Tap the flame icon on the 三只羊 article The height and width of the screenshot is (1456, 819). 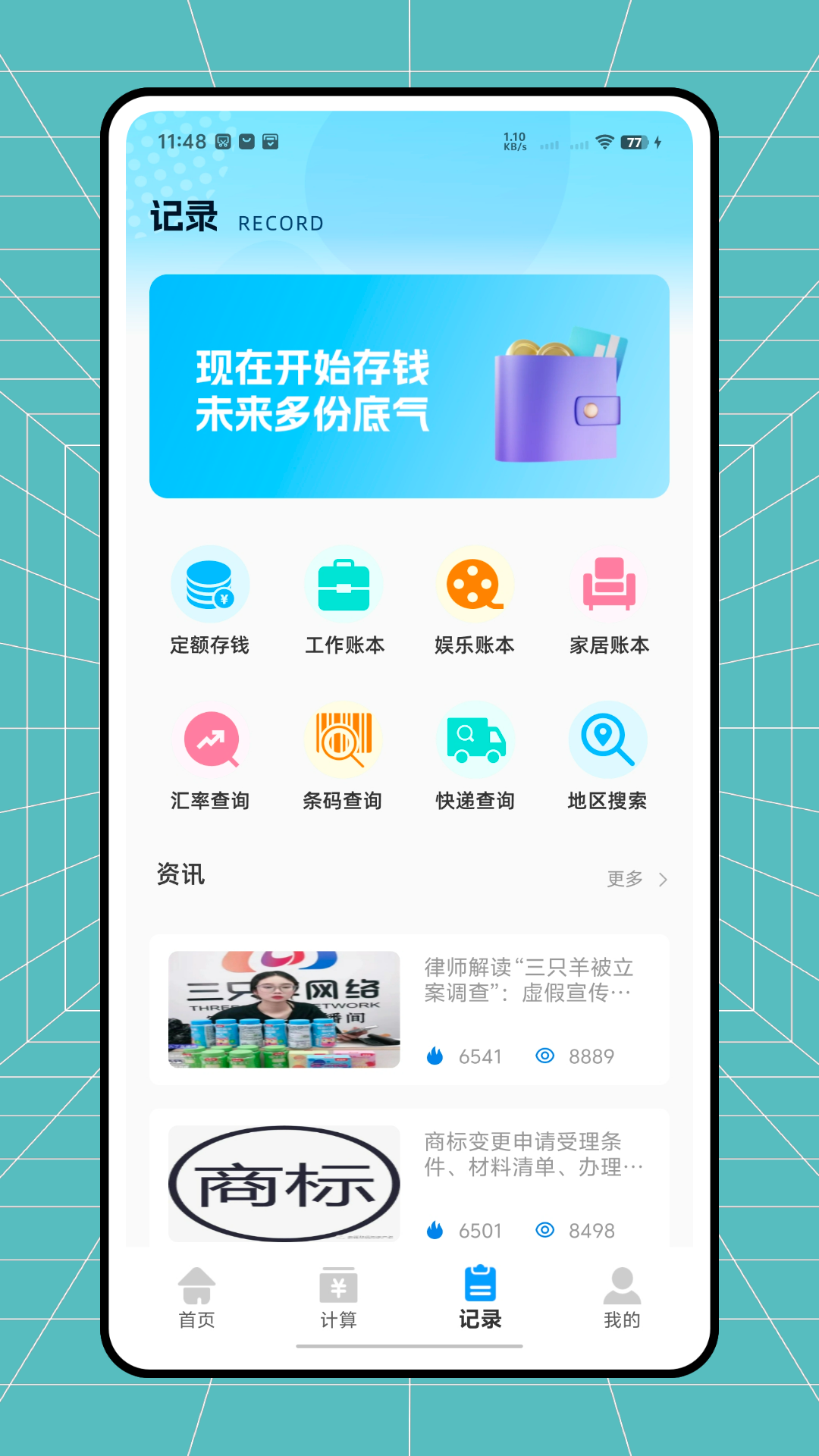[x=433, y=1056]
